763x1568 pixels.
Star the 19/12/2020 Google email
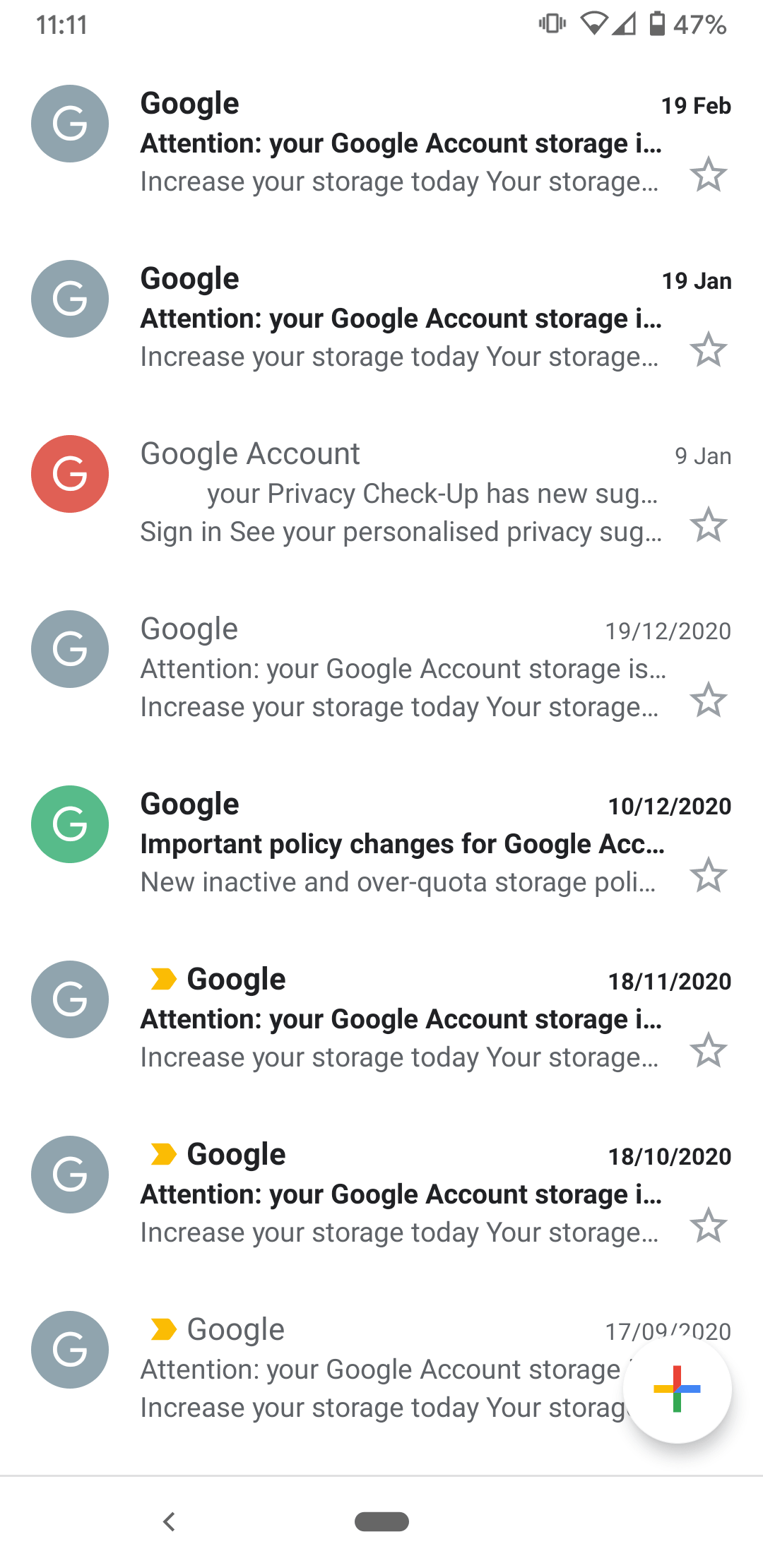pyautogui.click(x=708, y=701)
